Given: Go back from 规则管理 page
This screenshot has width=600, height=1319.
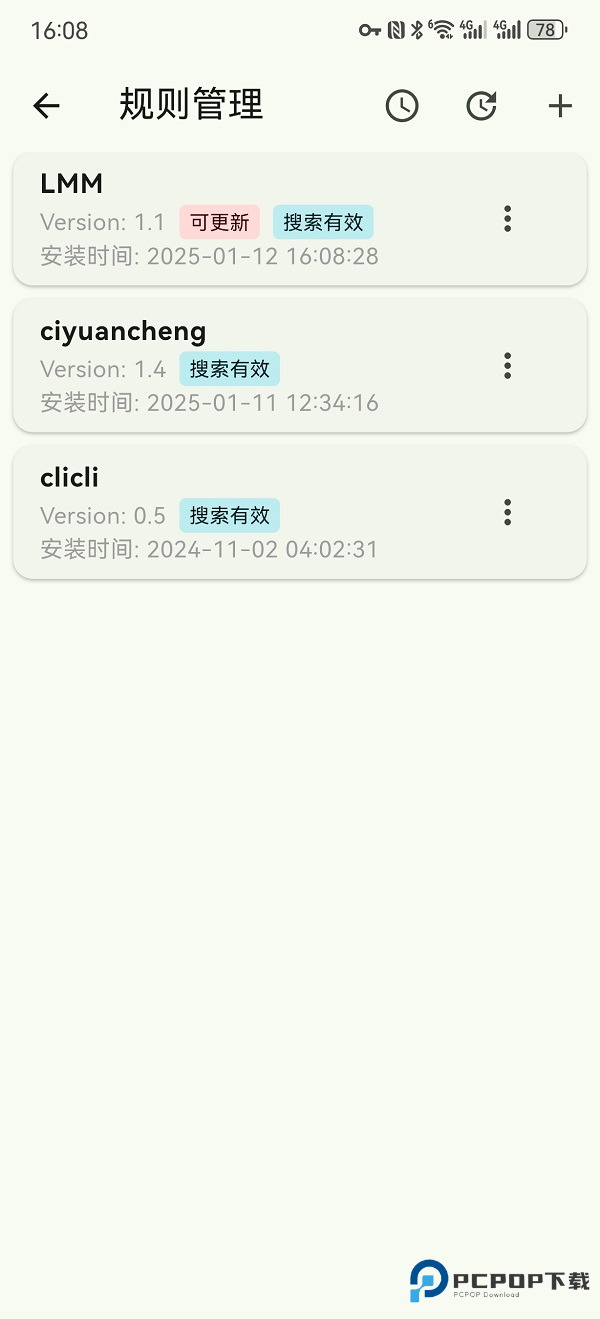Looking at the screenshot, I should tap(47, 105).
